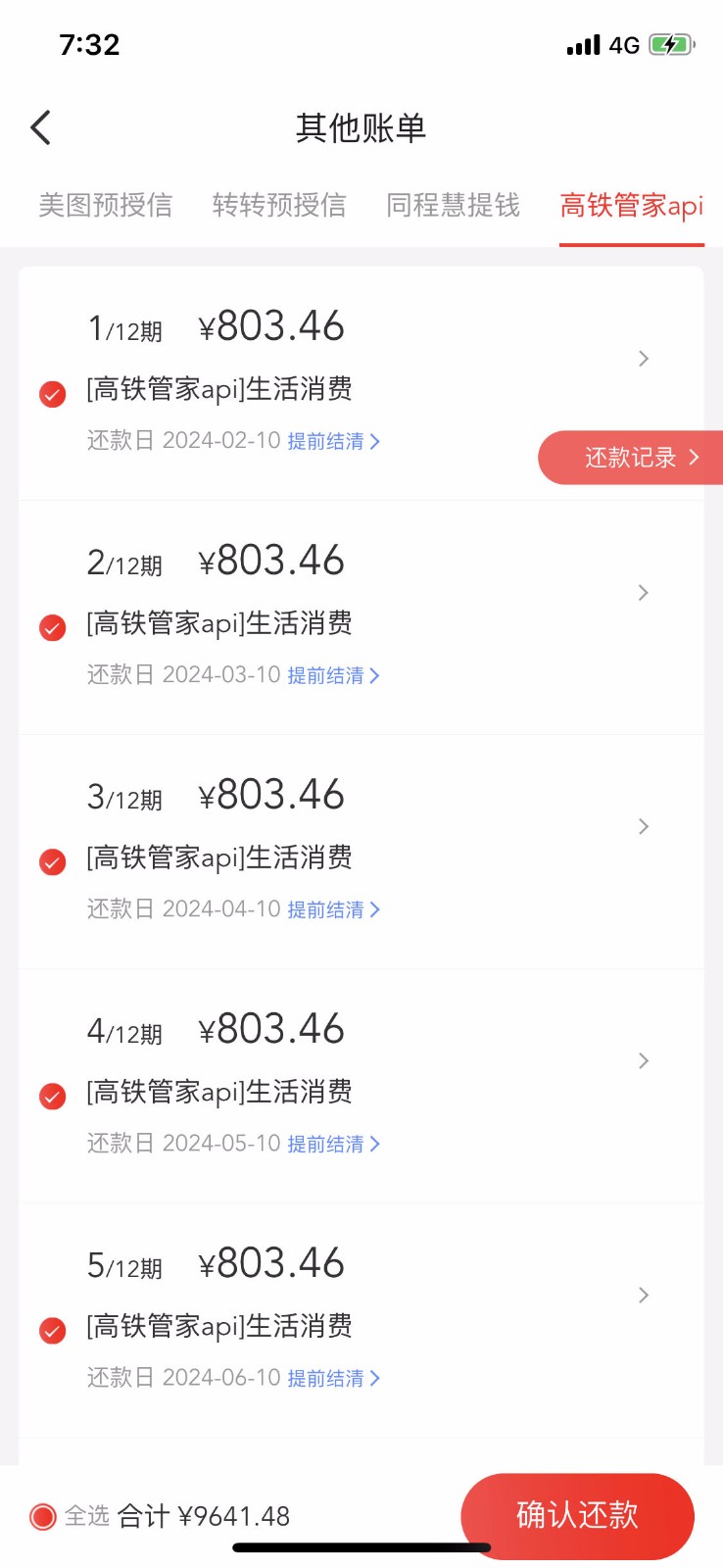Go back using the top-left arrow
Image resolution: width=723 pixels, height=1568 pixels.
(x=41, y=127)
